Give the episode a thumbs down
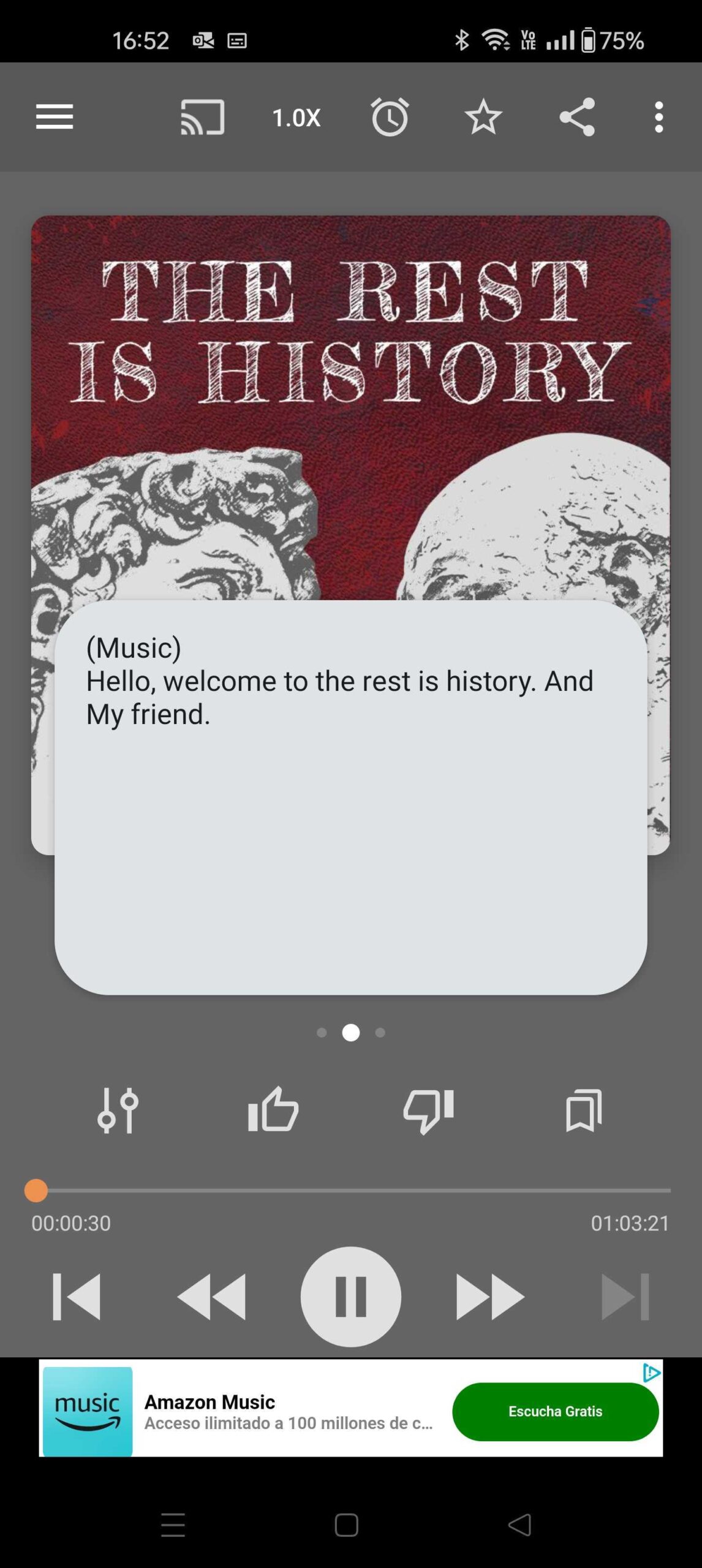Screen dimensions: 702x1568 click(428, 1110)
